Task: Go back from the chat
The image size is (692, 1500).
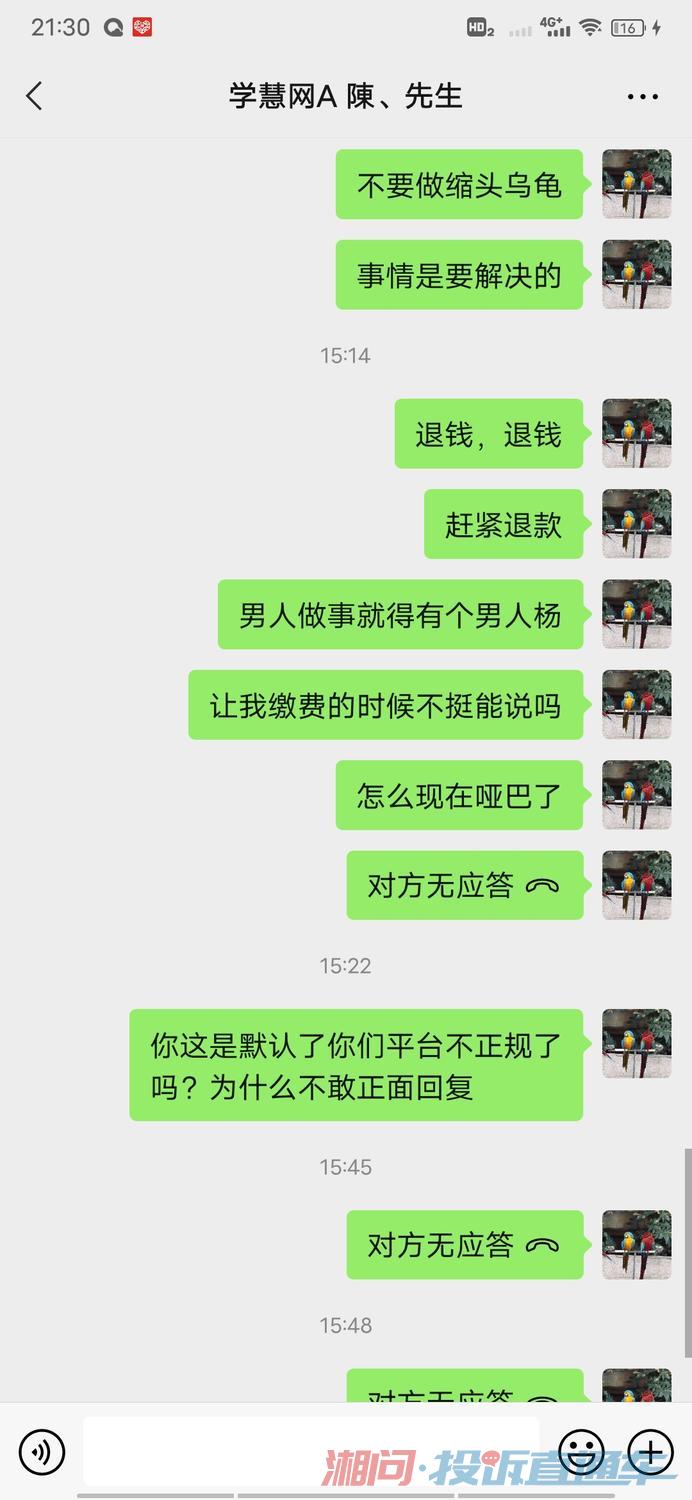Action: [x=34, y=96]
